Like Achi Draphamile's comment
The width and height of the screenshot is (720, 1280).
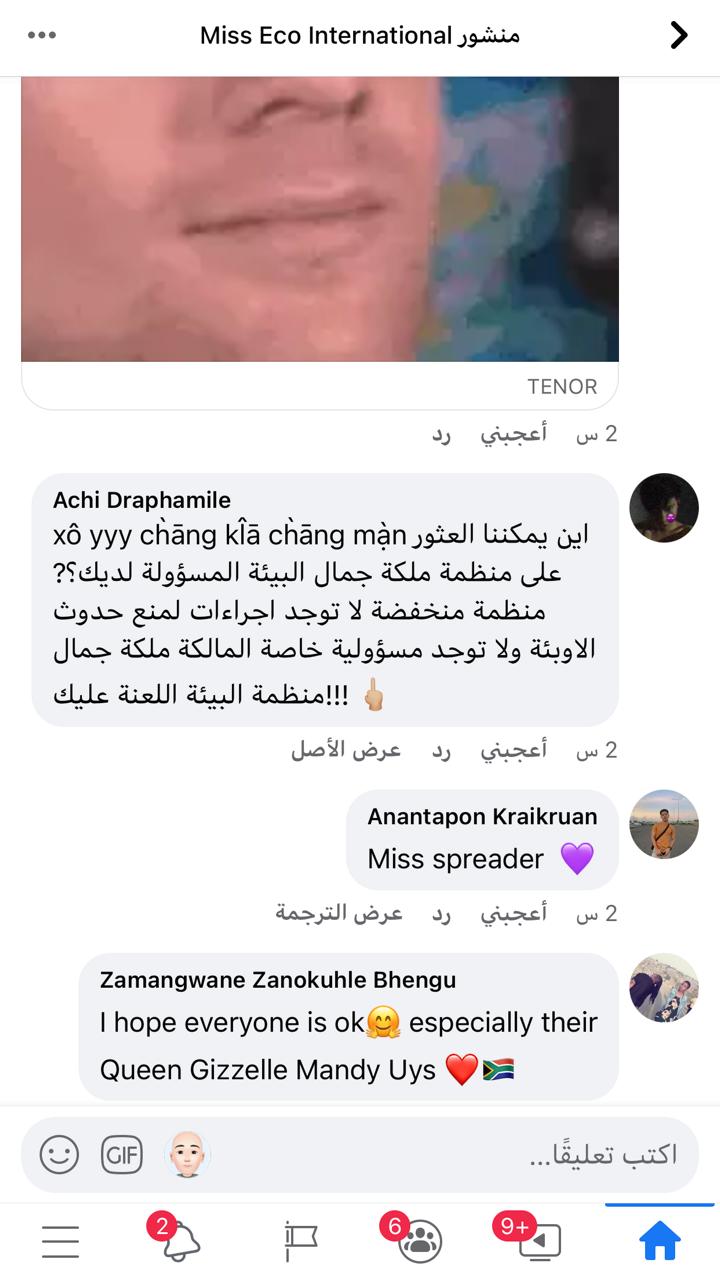(x=513, y=750)
